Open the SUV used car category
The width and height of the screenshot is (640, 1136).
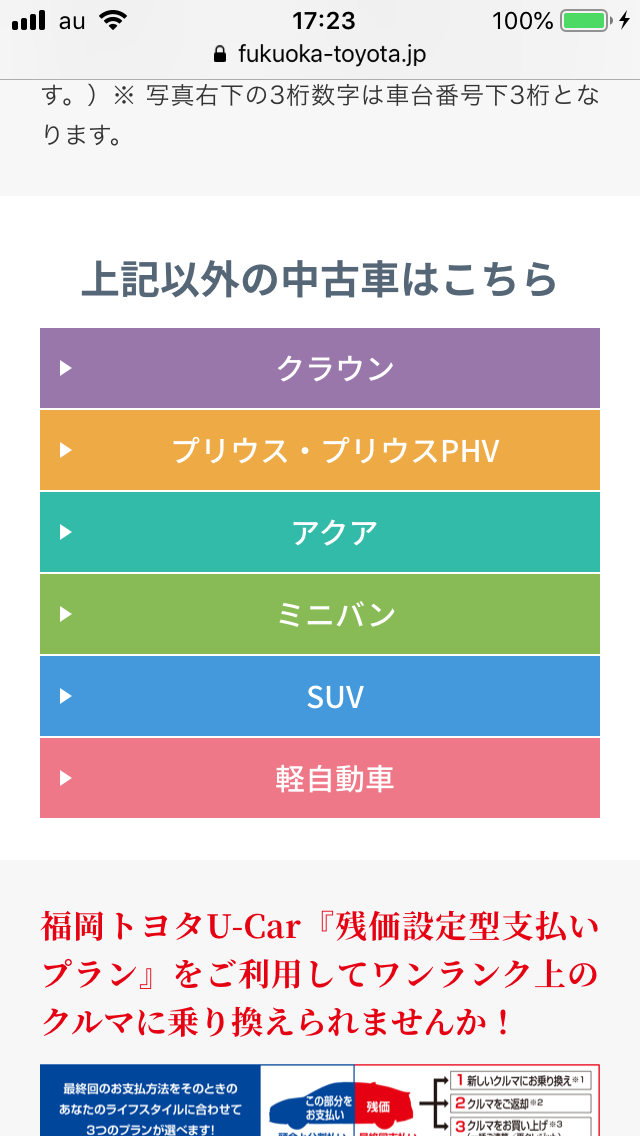320,696
